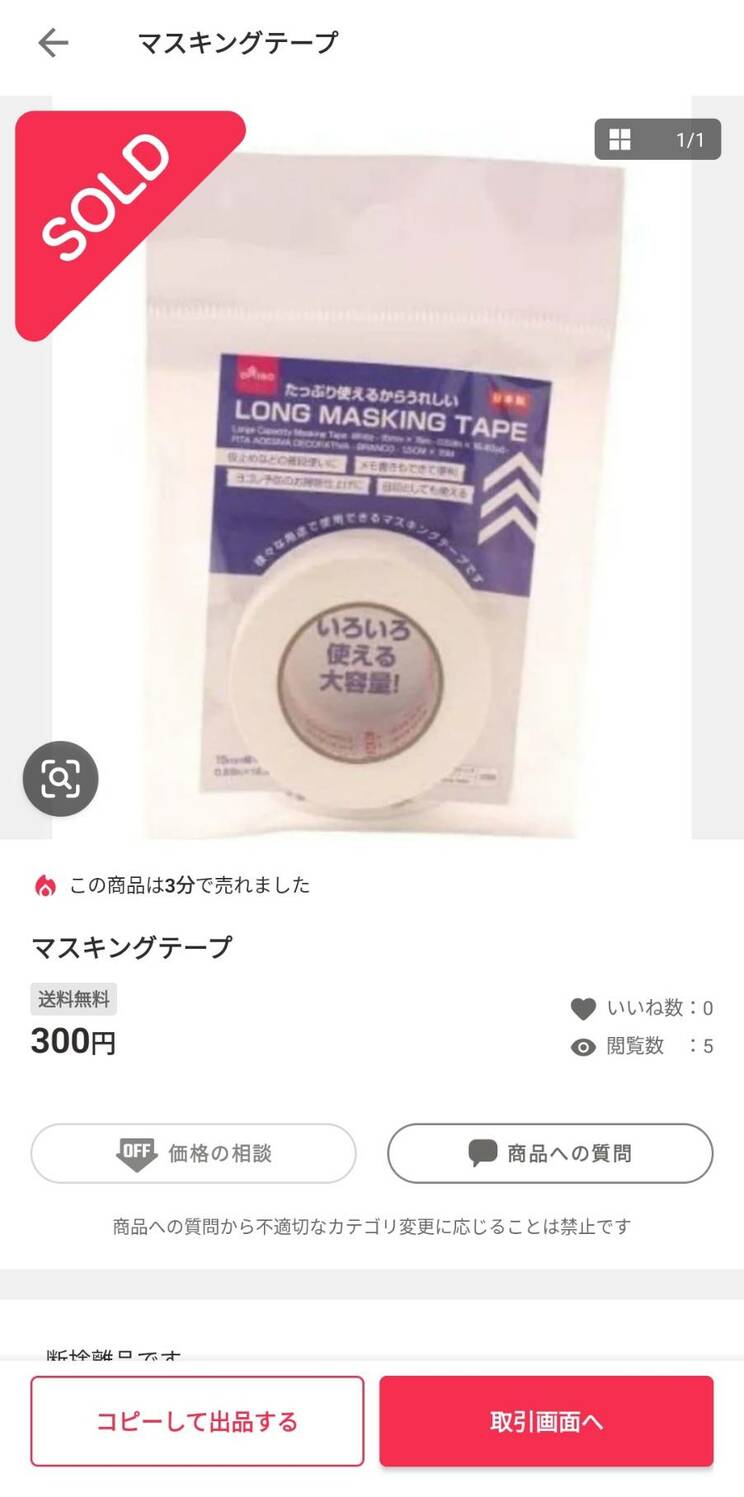
Task: Open image search with the lens icon
Action: point(60,779)
